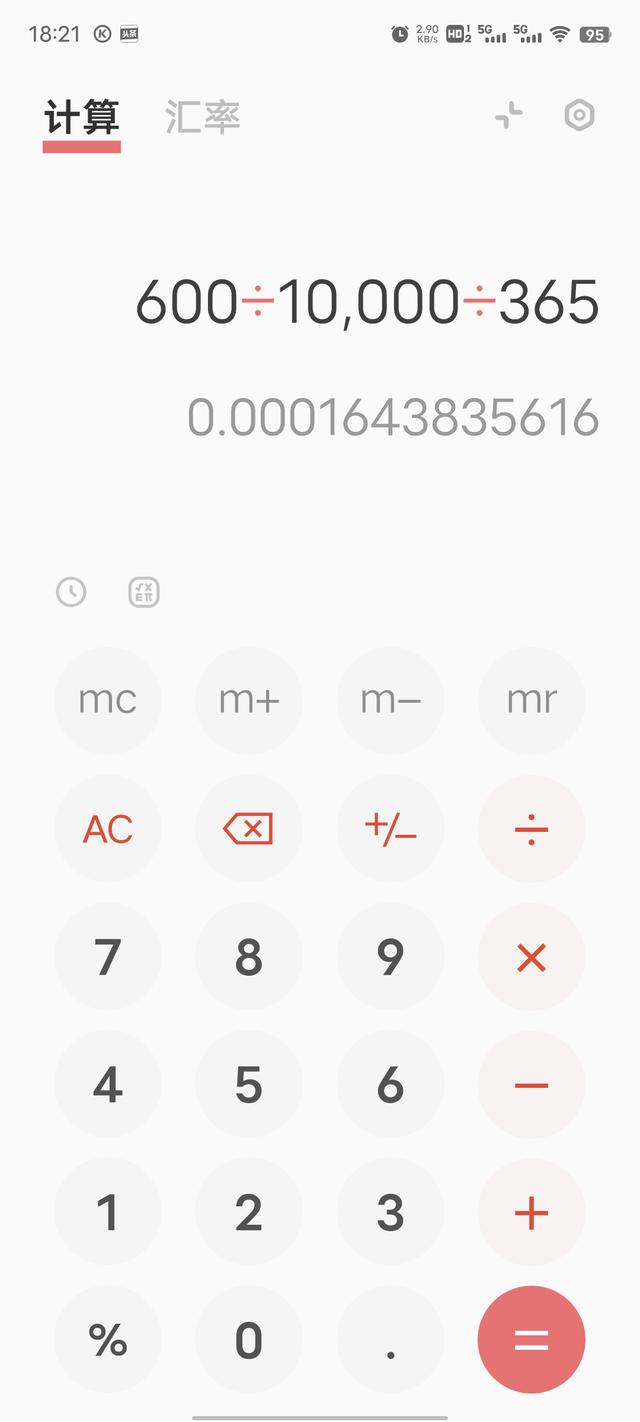This screenshot has width=640, height=1422.
Task: Toggle the +/- sign
Action: point(390,829)
